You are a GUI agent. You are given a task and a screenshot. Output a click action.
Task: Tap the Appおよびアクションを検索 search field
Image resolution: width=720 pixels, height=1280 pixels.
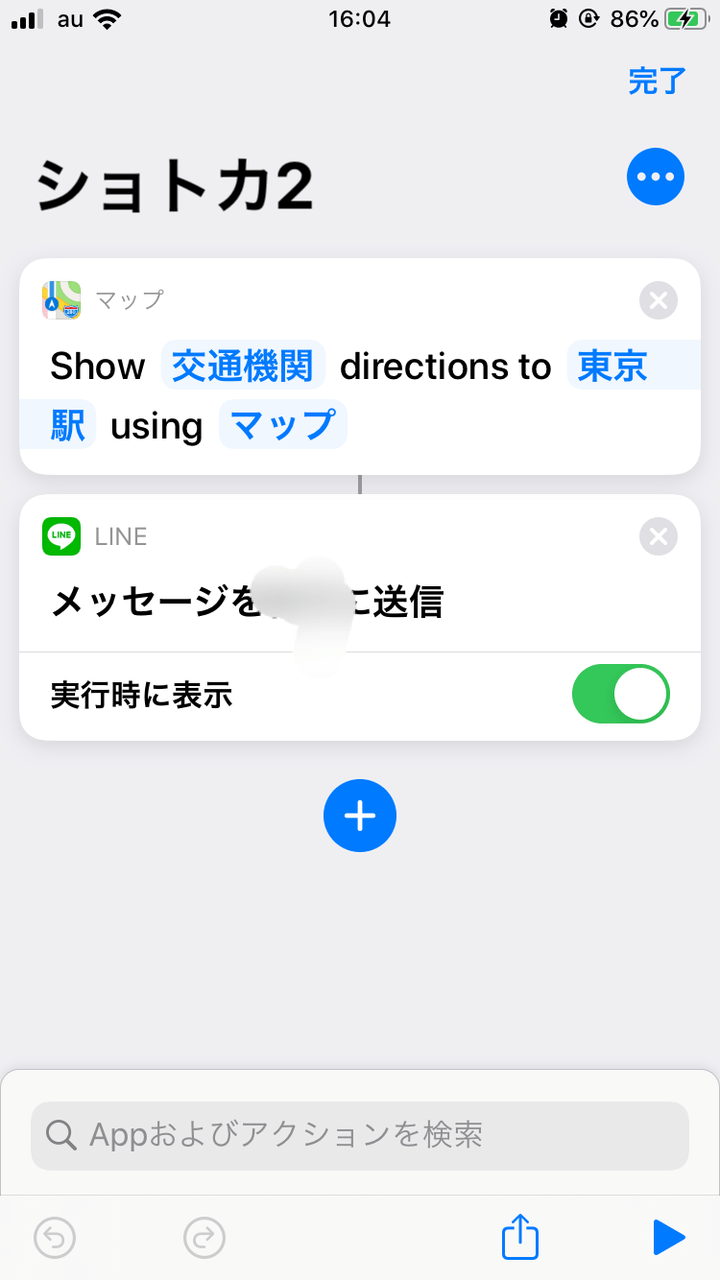[360, 1135]
